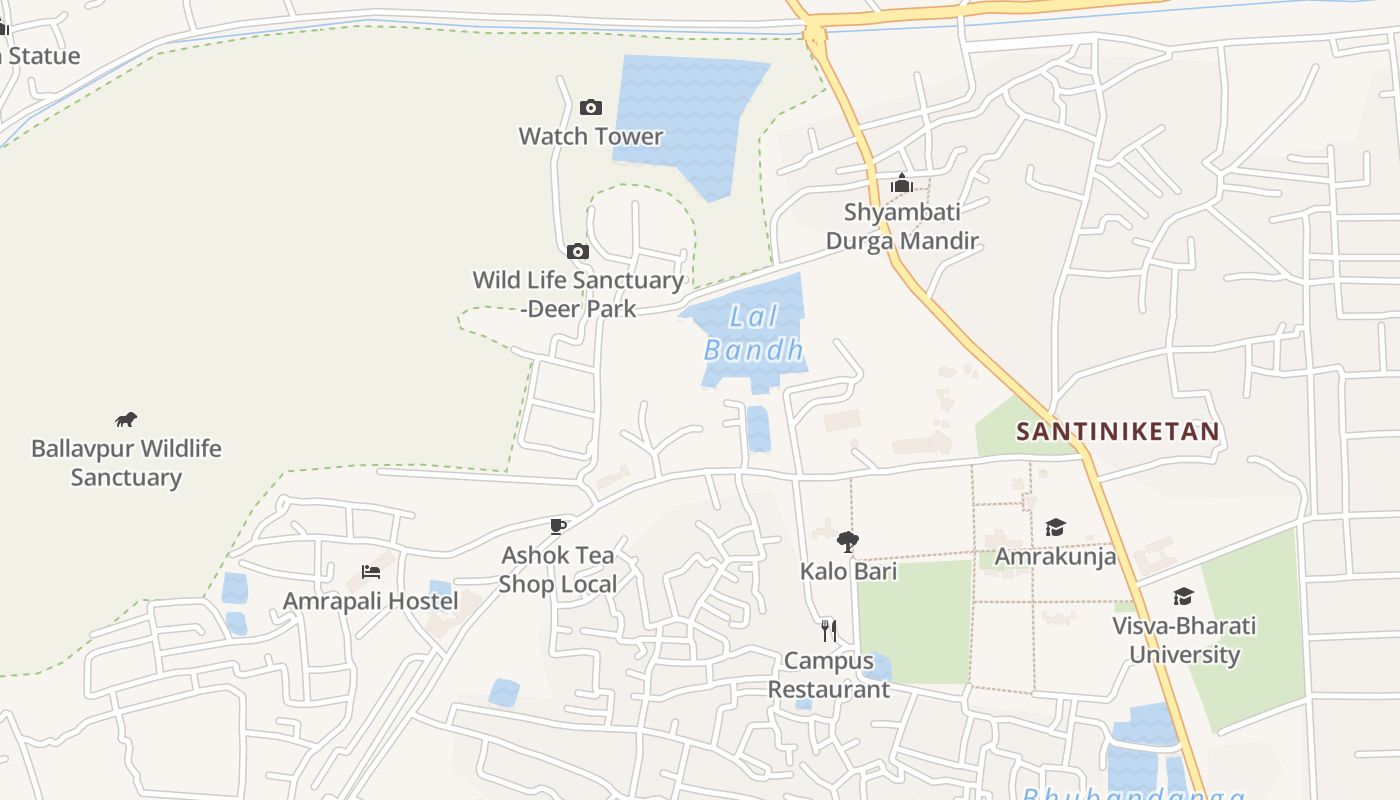The width and height of the screenshot is (1400, 800).
Task: Tap the Ballavpur Wildlife Sanctuary marker
Action: point(126,420)
